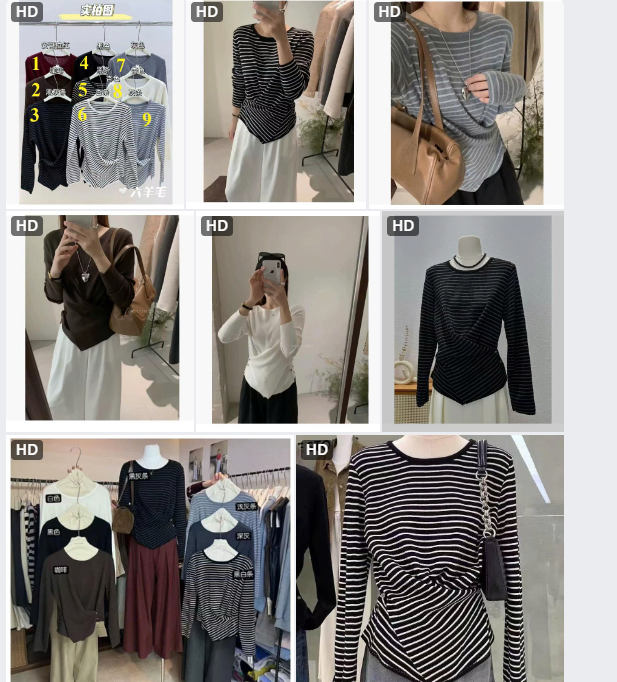This screenshot has width=617, height=682.
Task: Open brown top mirror selfie image
Action: pyautogui.click(x=100, y=320)
